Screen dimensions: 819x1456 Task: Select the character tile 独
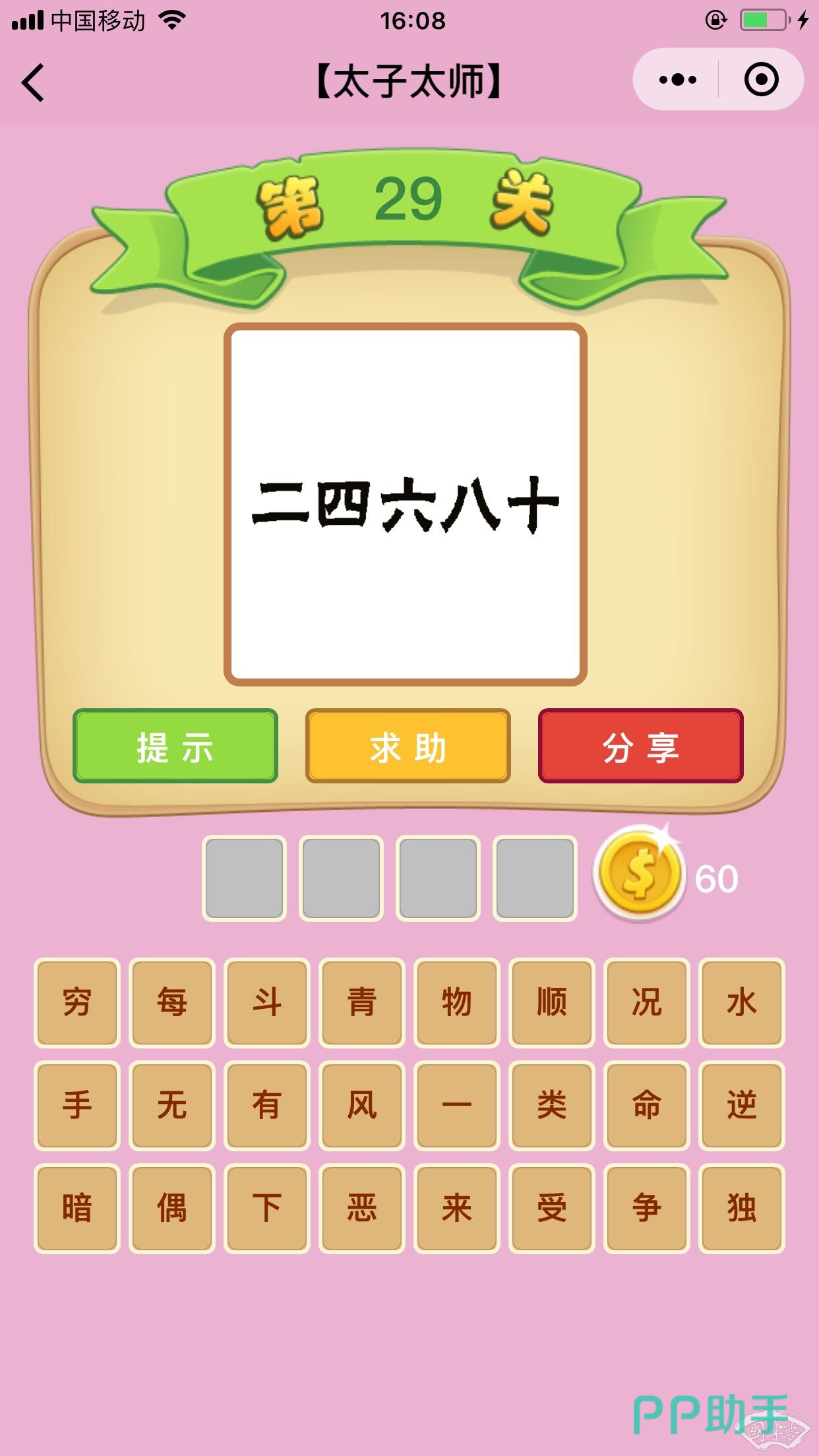tap(742, 1208)
